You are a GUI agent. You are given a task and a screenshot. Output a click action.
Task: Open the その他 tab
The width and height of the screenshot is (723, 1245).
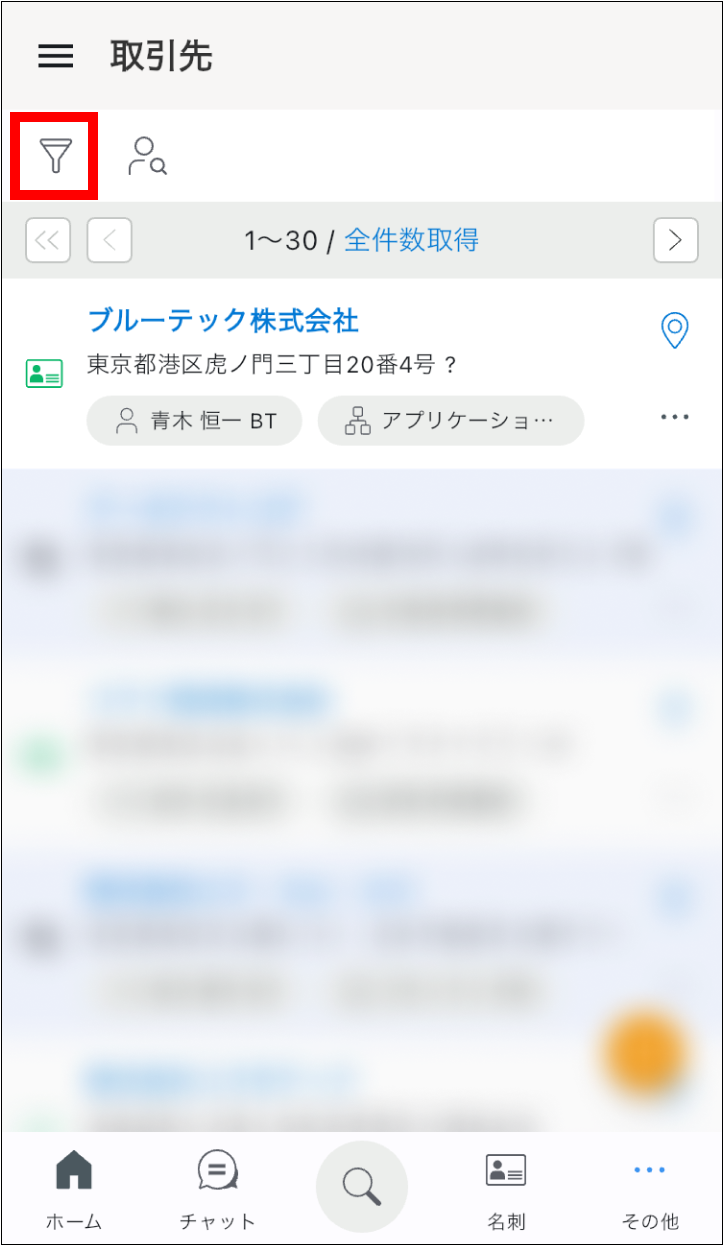pyautogui.click(x=649, y=1188)
